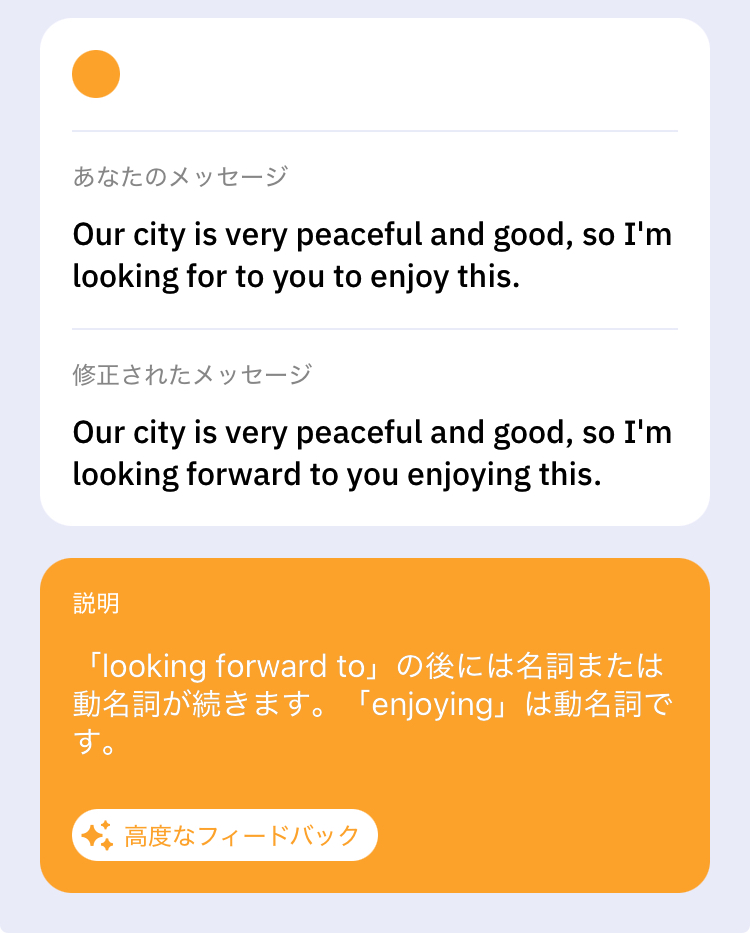This screenshot has height=933, width=750.
Task: Click the white feedback pill button
Action: [225, 835]
